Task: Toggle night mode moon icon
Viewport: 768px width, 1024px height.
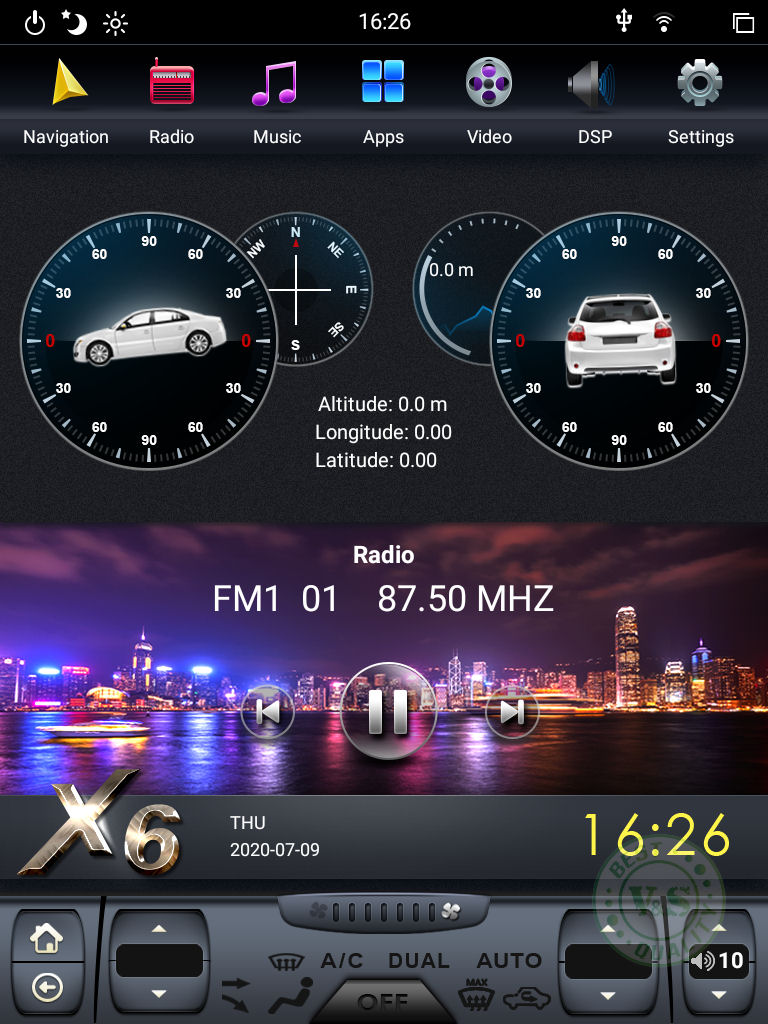Action: tap(74, 22)
